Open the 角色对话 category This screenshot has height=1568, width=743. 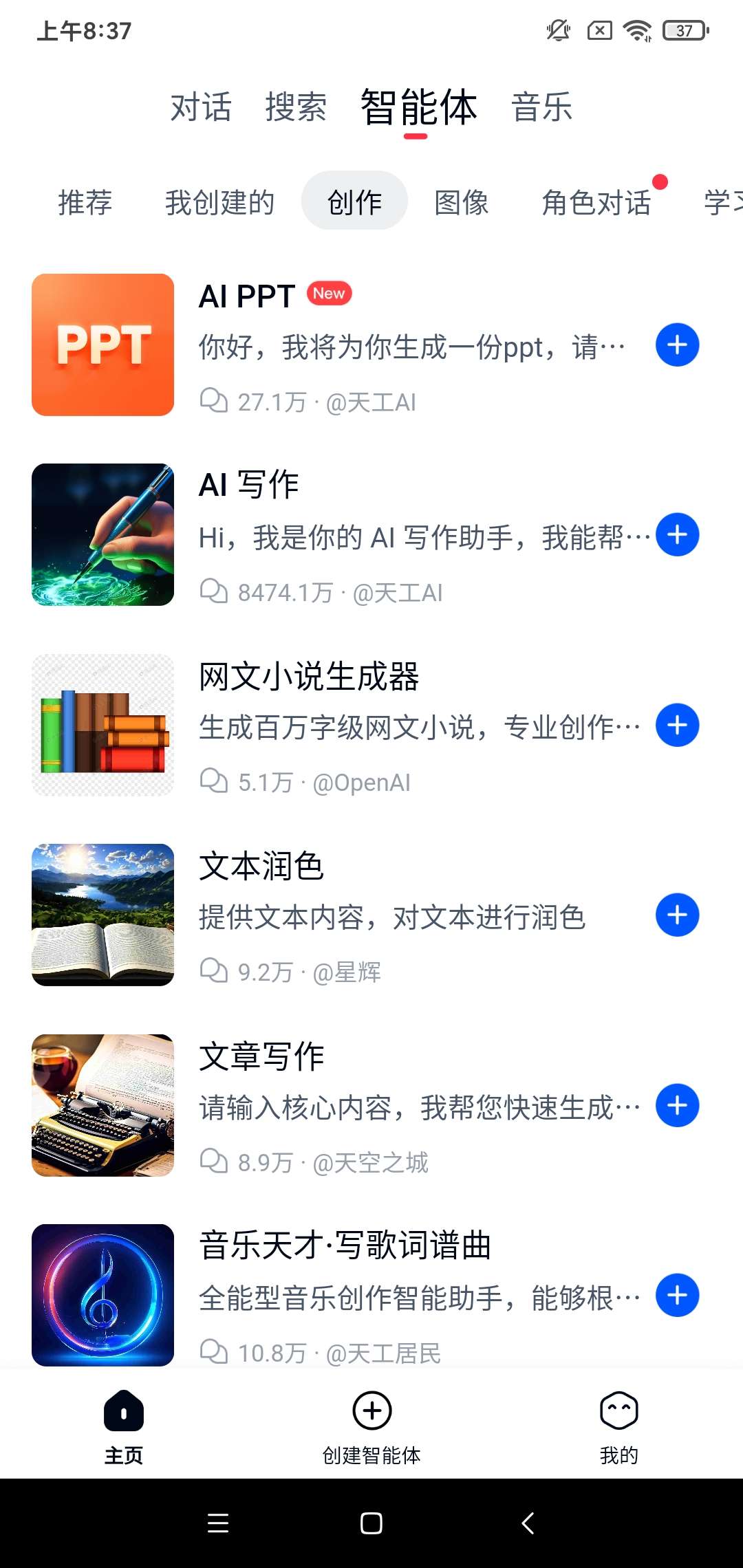(596, 202)
